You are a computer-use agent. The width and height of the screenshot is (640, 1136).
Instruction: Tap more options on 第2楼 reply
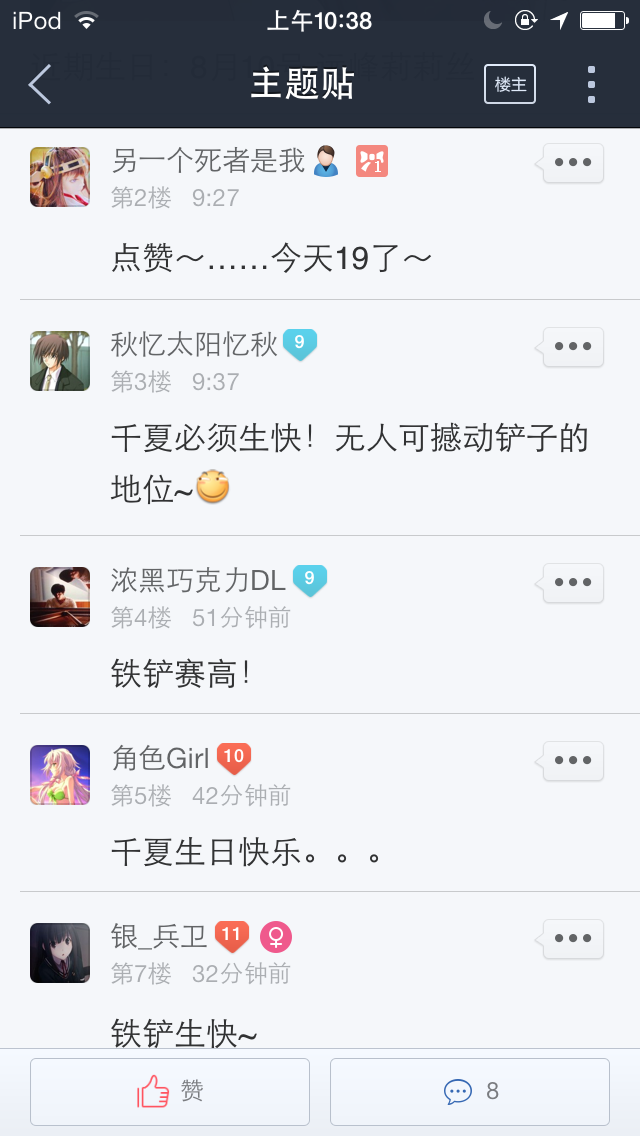click(573, 163)
